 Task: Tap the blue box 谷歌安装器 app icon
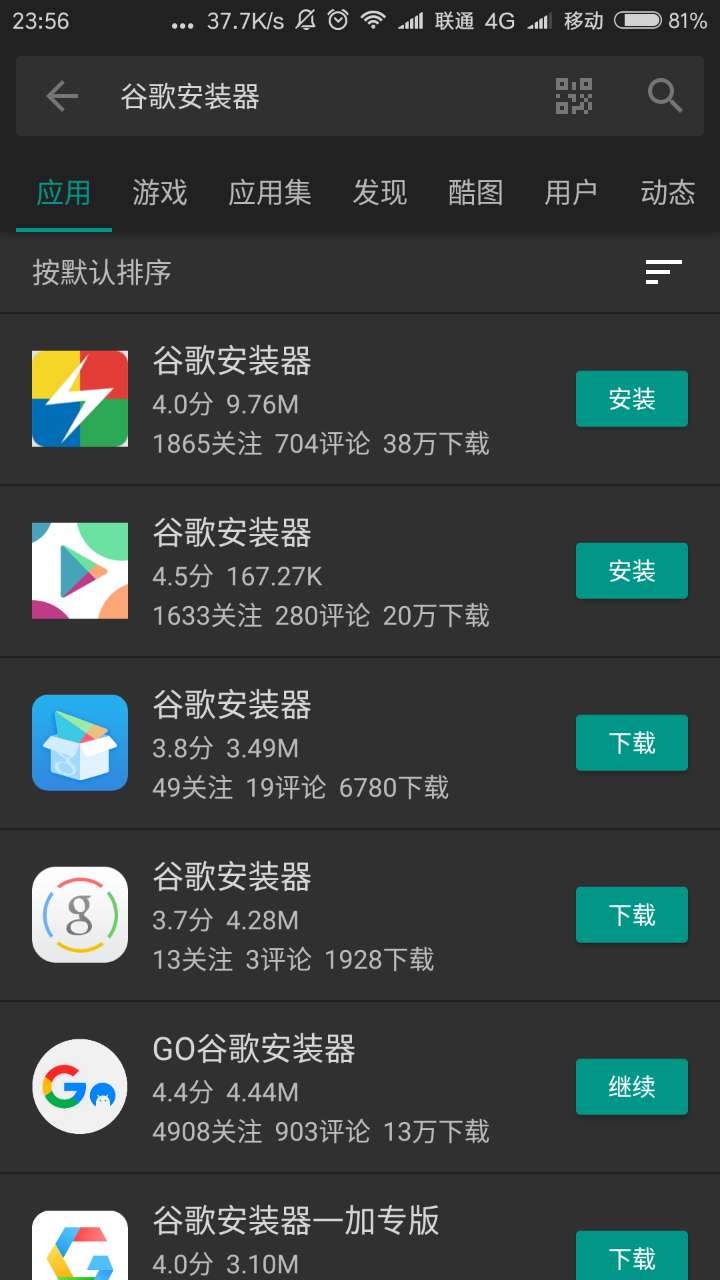tap(79, 742)
